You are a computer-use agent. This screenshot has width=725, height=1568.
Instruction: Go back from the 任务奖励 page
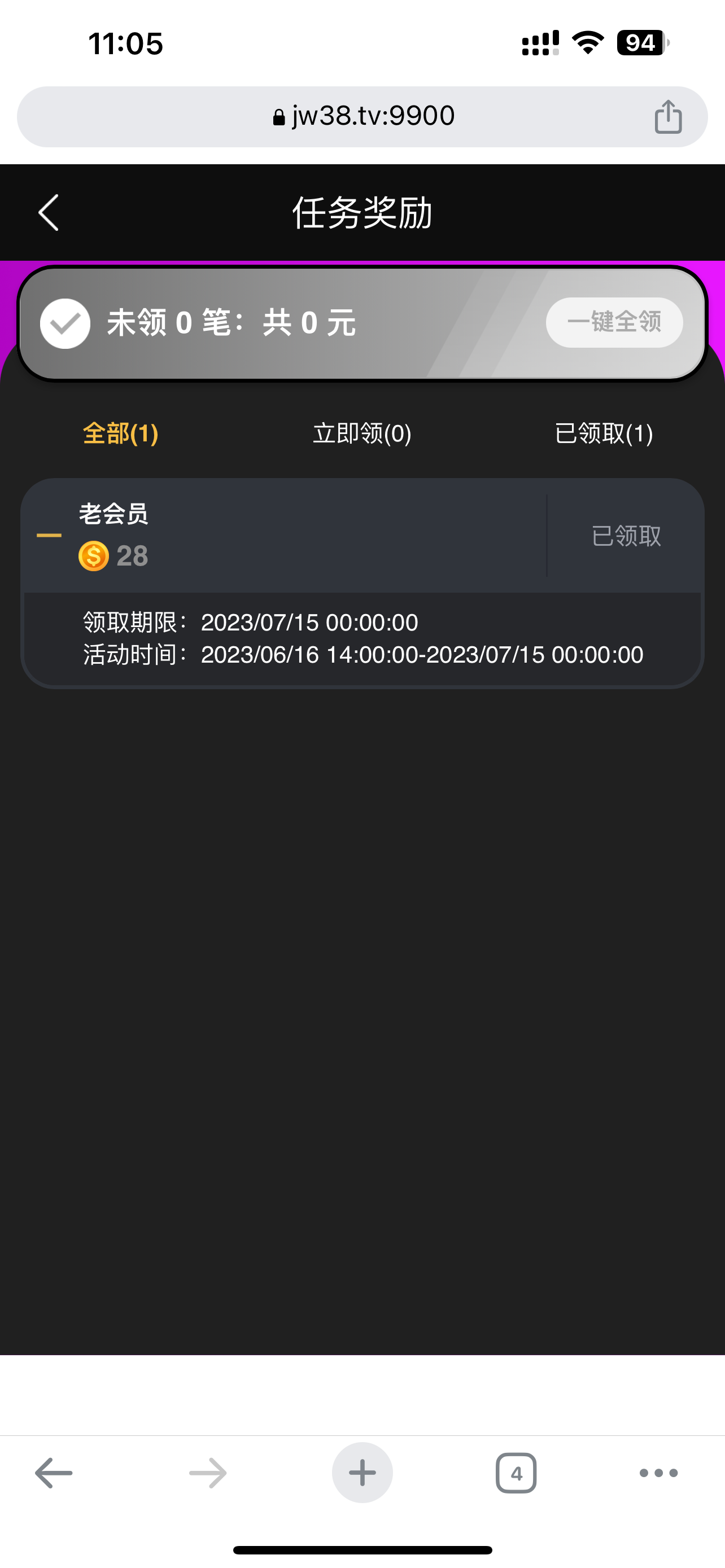click(x=49, y=213)
